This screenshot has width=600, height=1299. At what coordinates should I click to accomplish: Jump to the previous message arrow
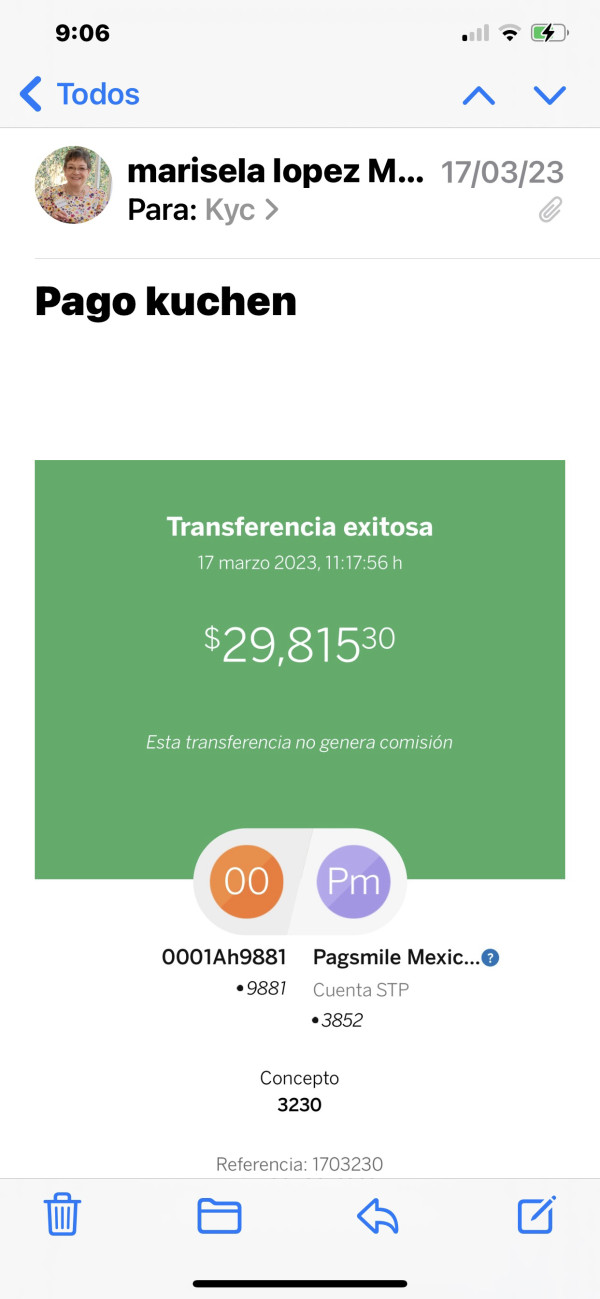click(479, 95)
